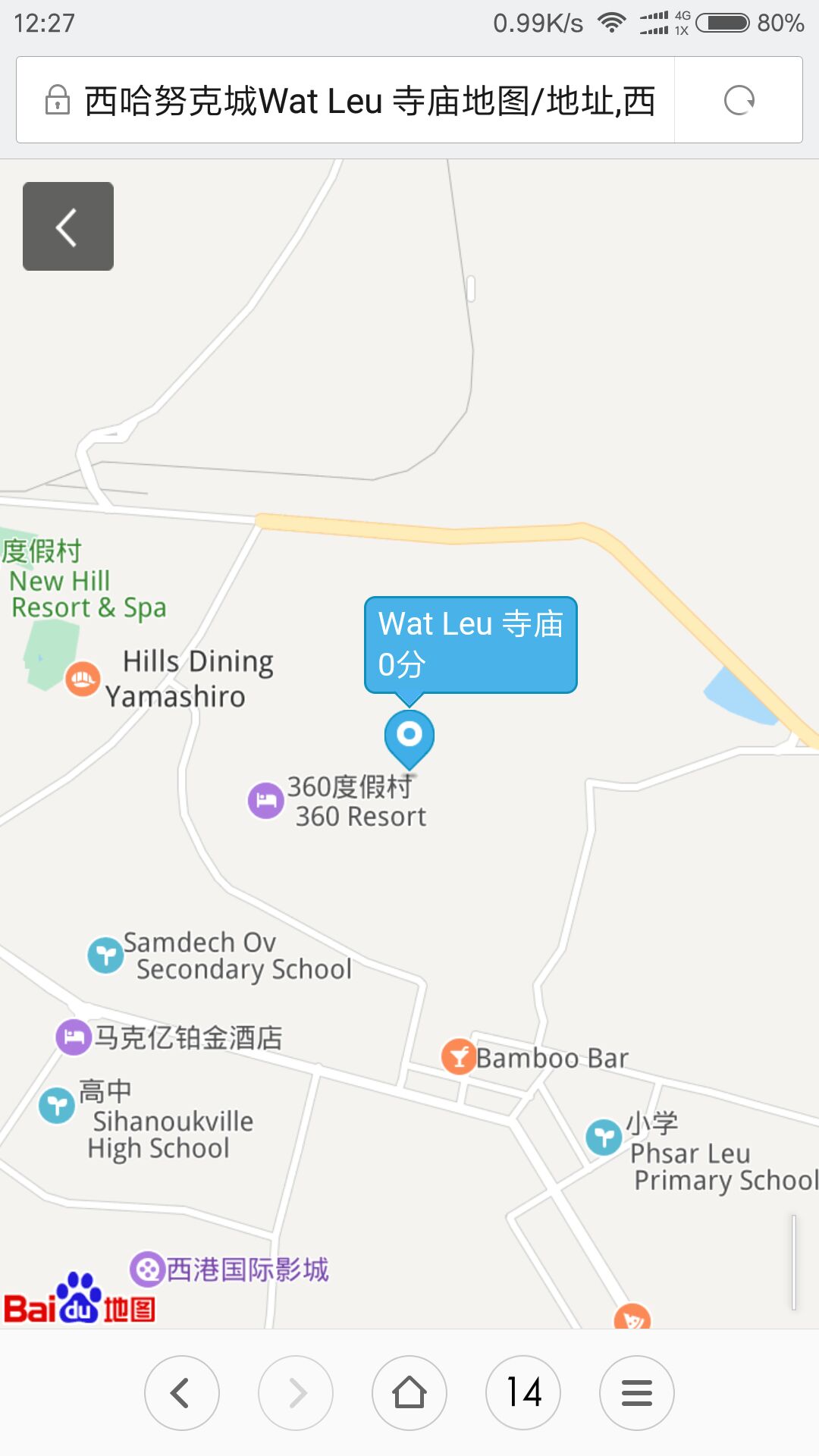The height and width of the screenshot is (1456, 819).
Task: Open the 14 open tabs switcher
Action: [523, 1393]
